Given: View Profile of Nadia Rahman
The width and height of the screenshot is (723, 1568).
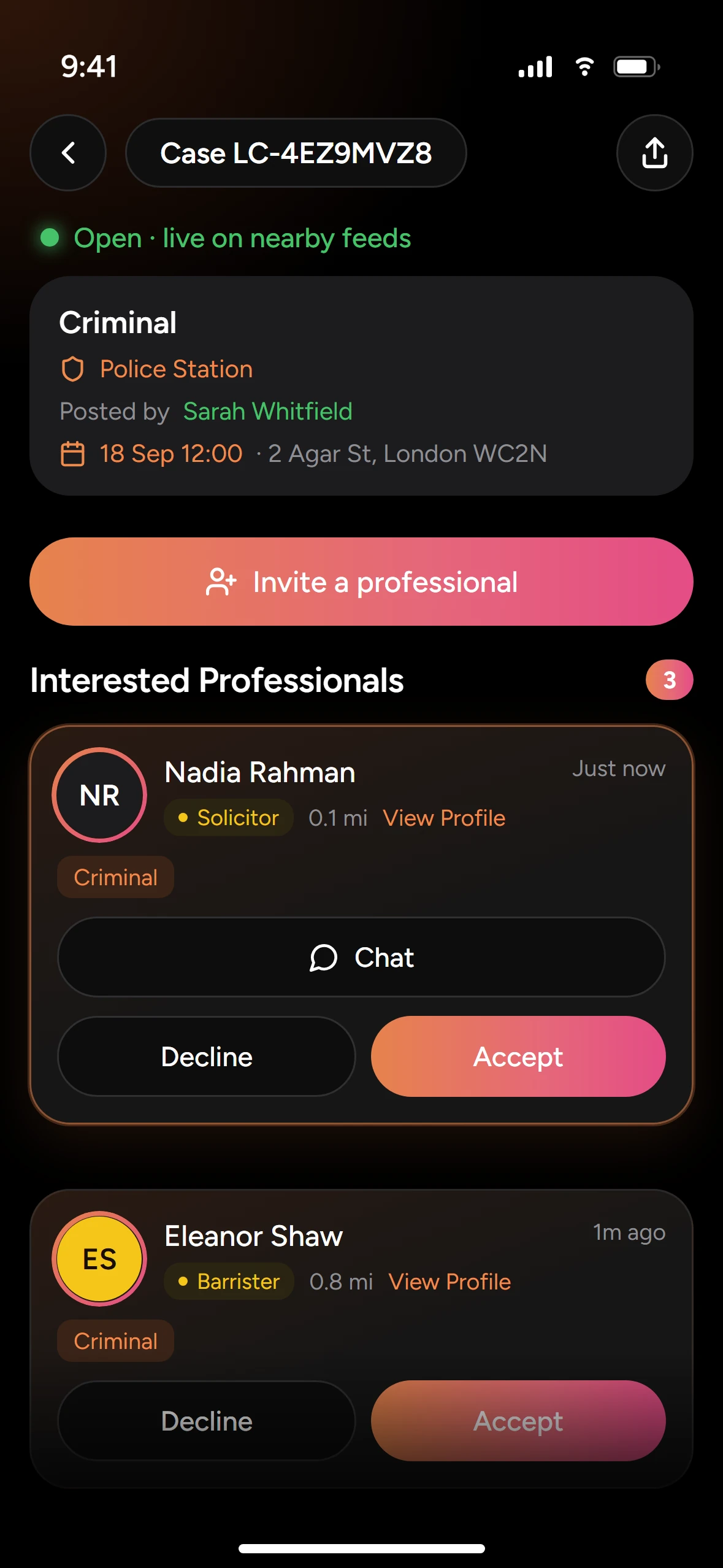Looking at the screenshot, I should 444,818.
